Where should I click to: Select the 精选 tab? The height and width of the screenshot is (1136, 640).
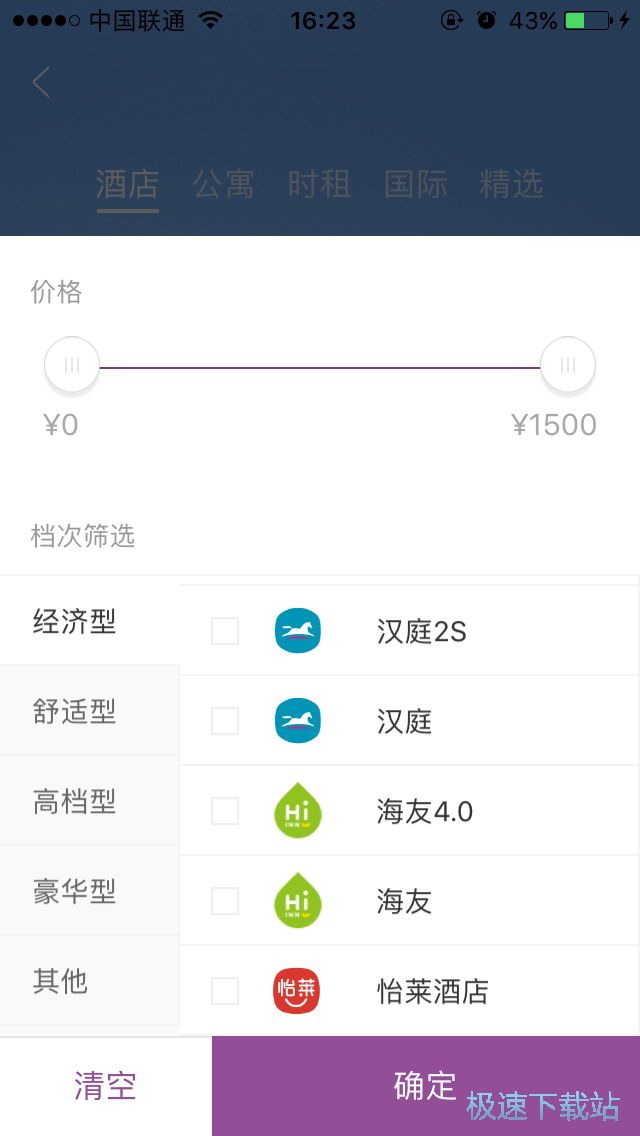pos(511,184)
